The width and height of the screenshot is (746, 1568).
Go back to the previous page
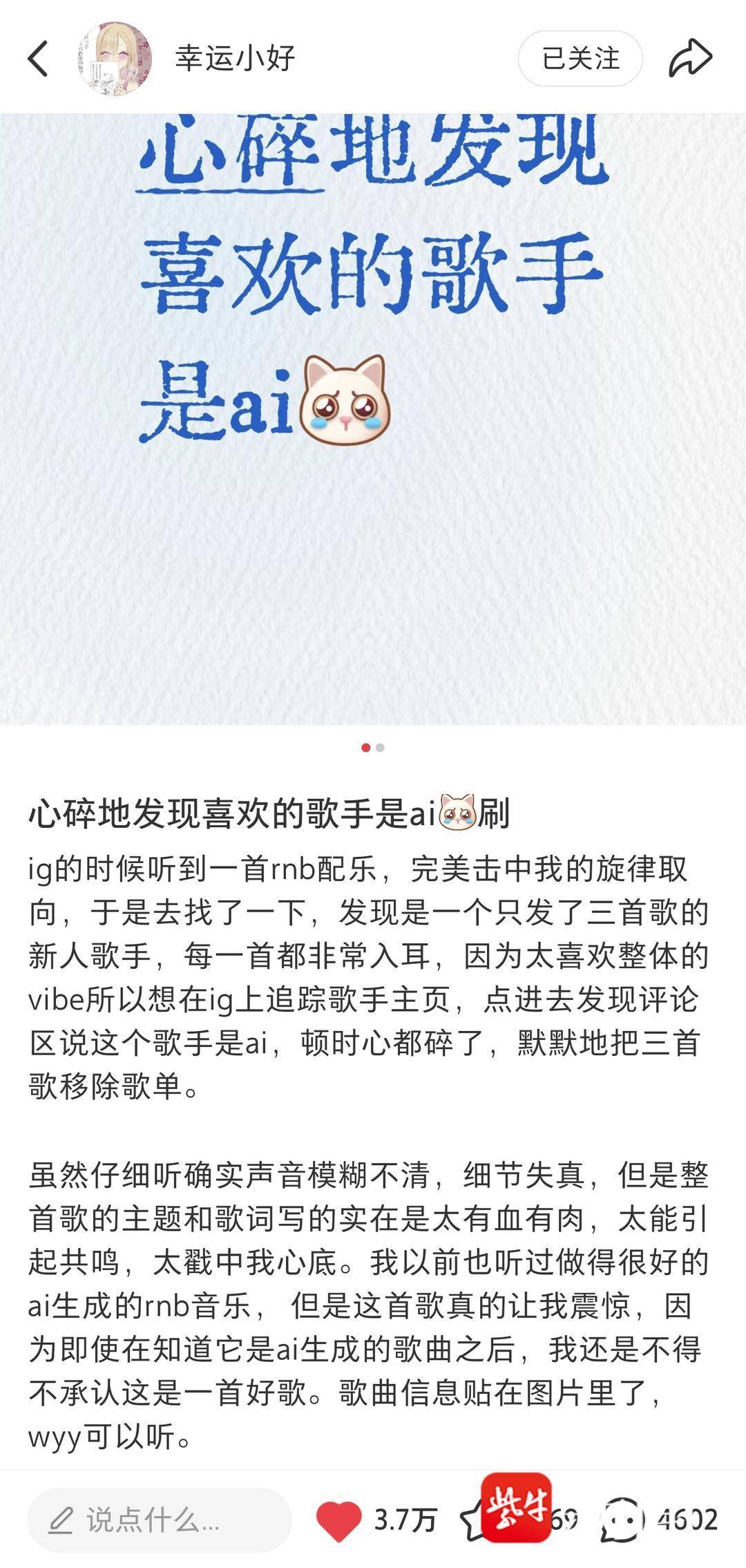39,58
